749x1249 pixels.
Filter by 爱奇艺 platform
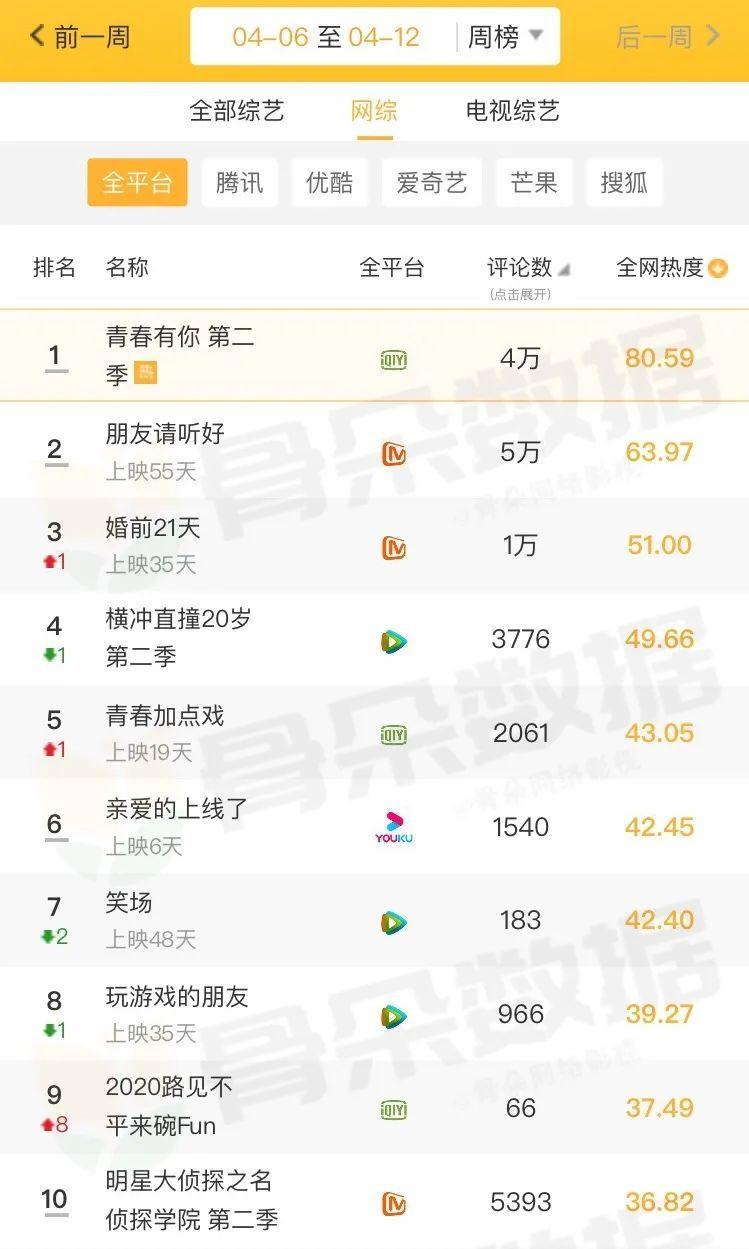click(x=431, y=183)
